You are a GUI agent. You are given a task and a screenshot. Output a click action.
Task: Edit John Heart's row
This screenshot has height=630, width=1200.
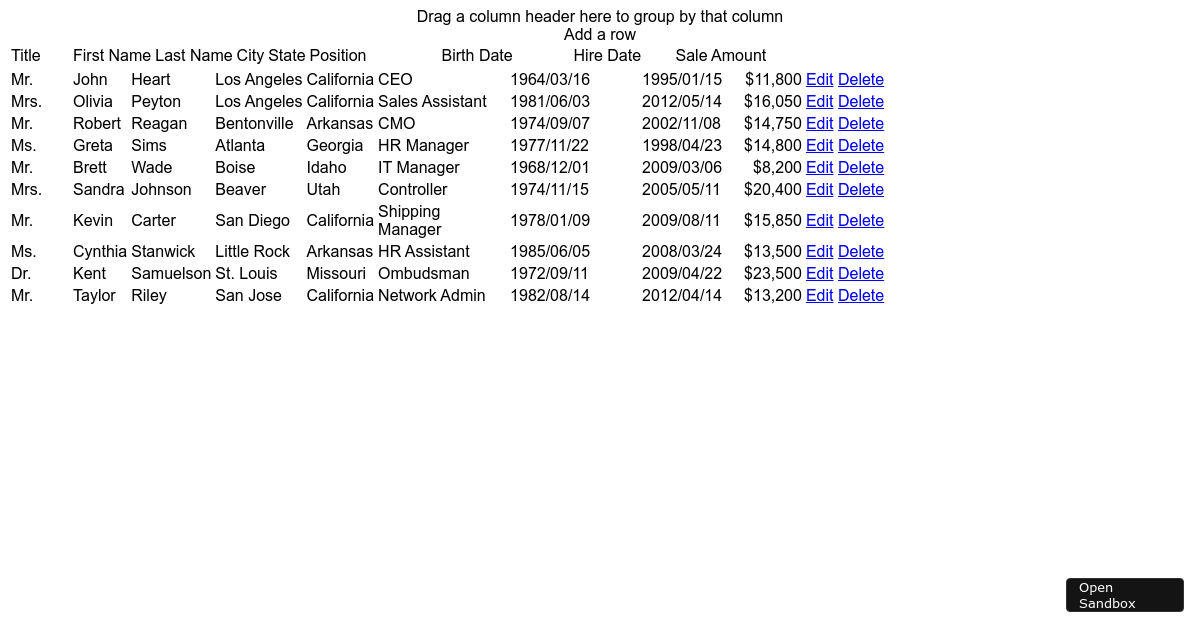[x=819, y=80]
